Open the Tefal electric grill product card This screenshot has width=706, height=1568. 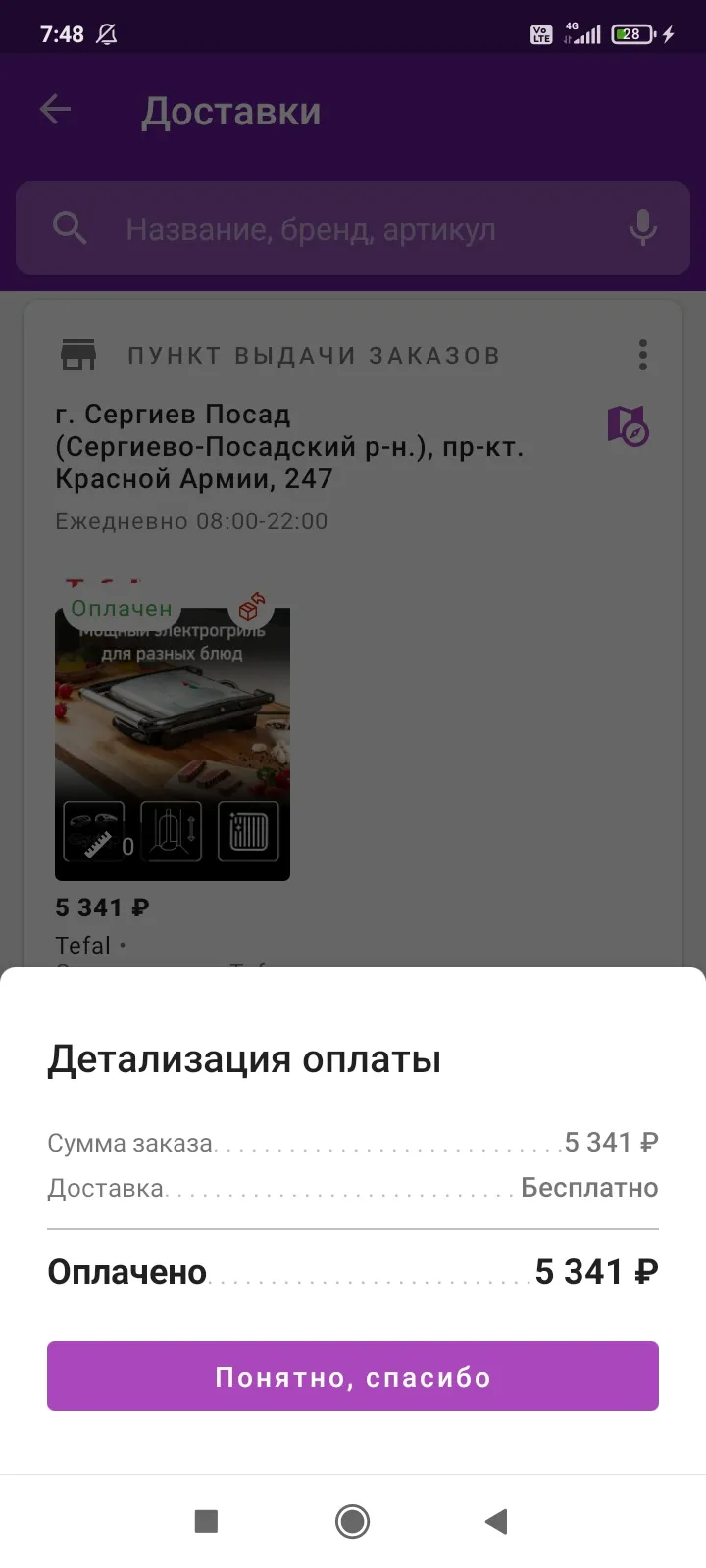173,730
